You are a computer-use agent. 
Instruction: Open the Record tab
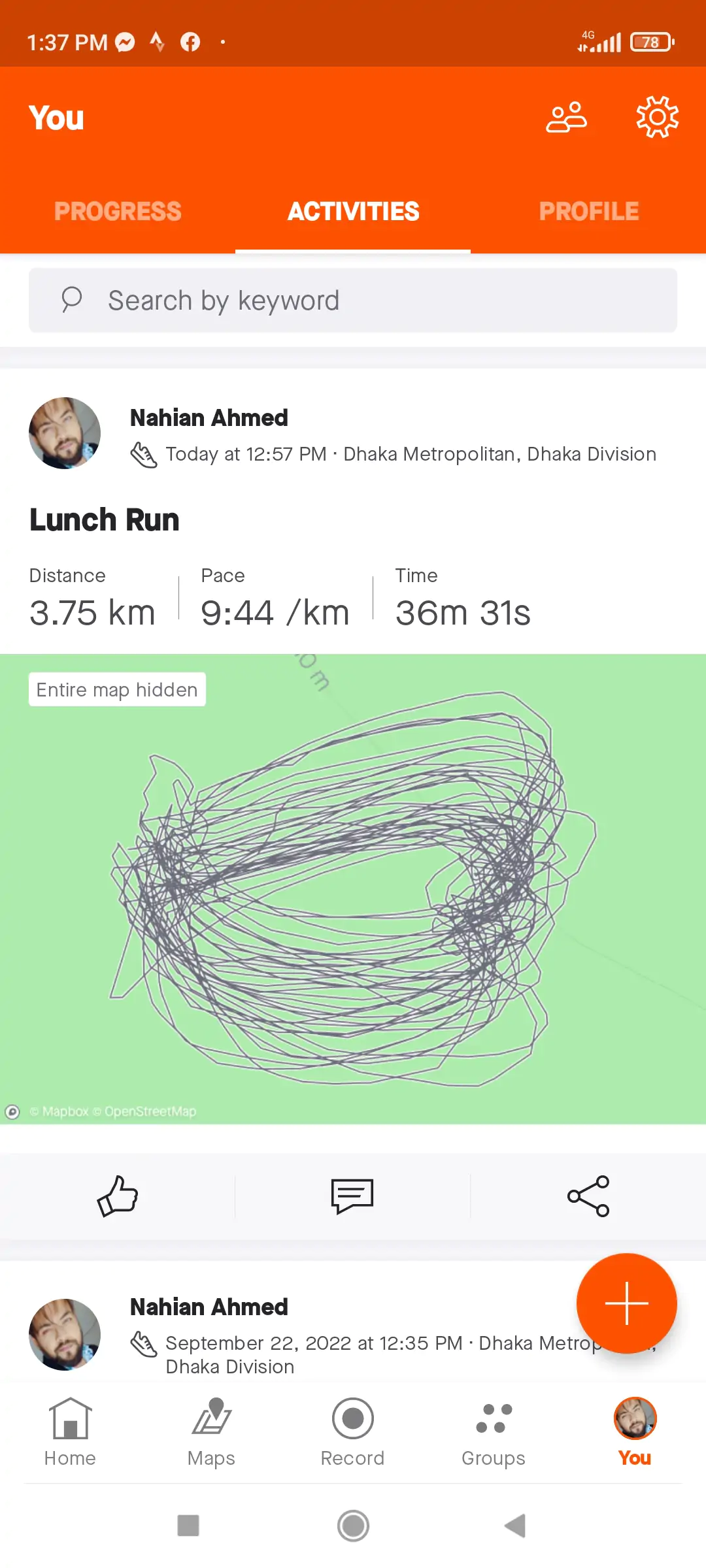(352, 1432)
